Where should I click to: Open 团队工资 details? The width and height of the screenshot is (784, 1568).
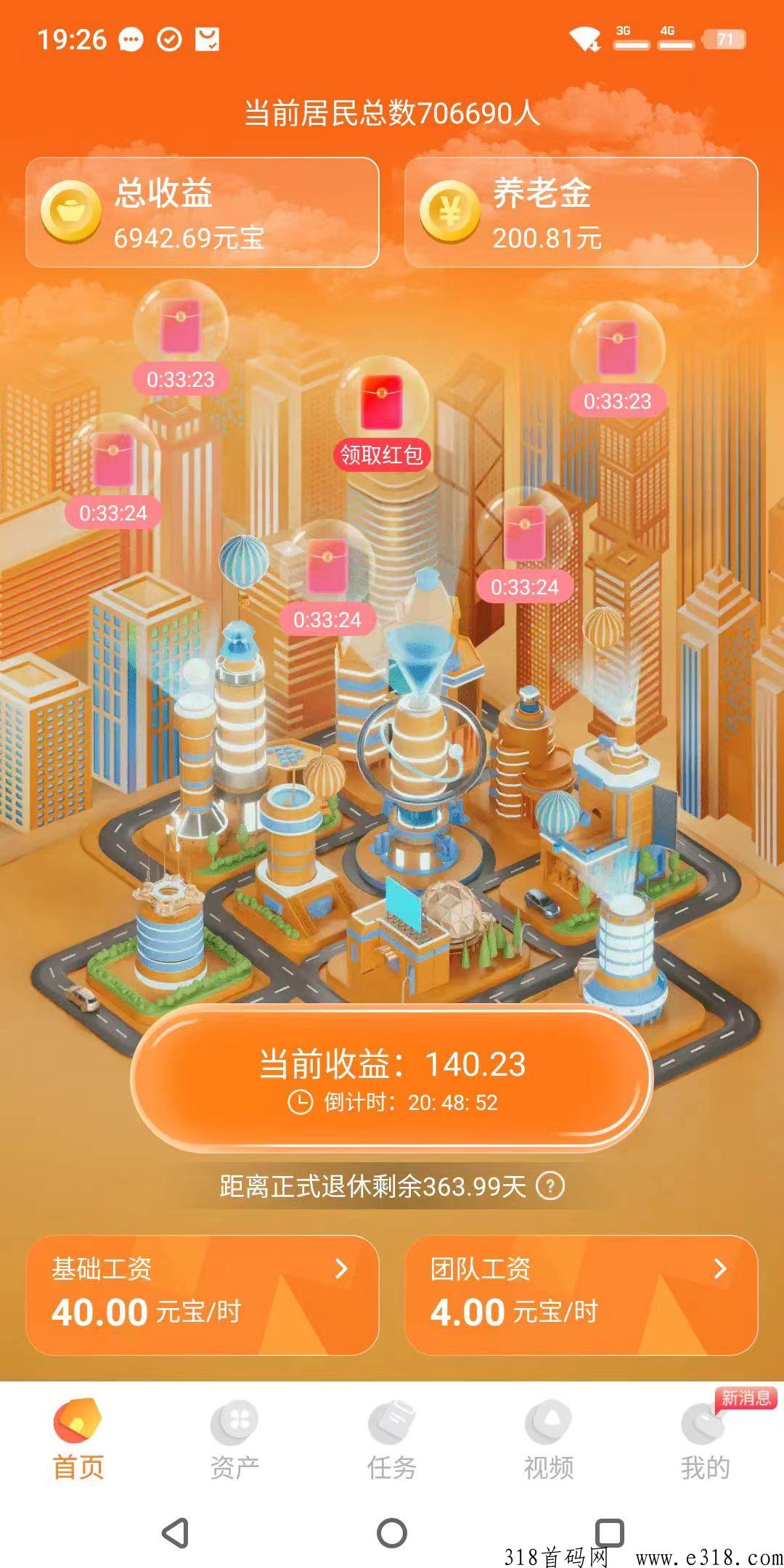pos(581,1295)
